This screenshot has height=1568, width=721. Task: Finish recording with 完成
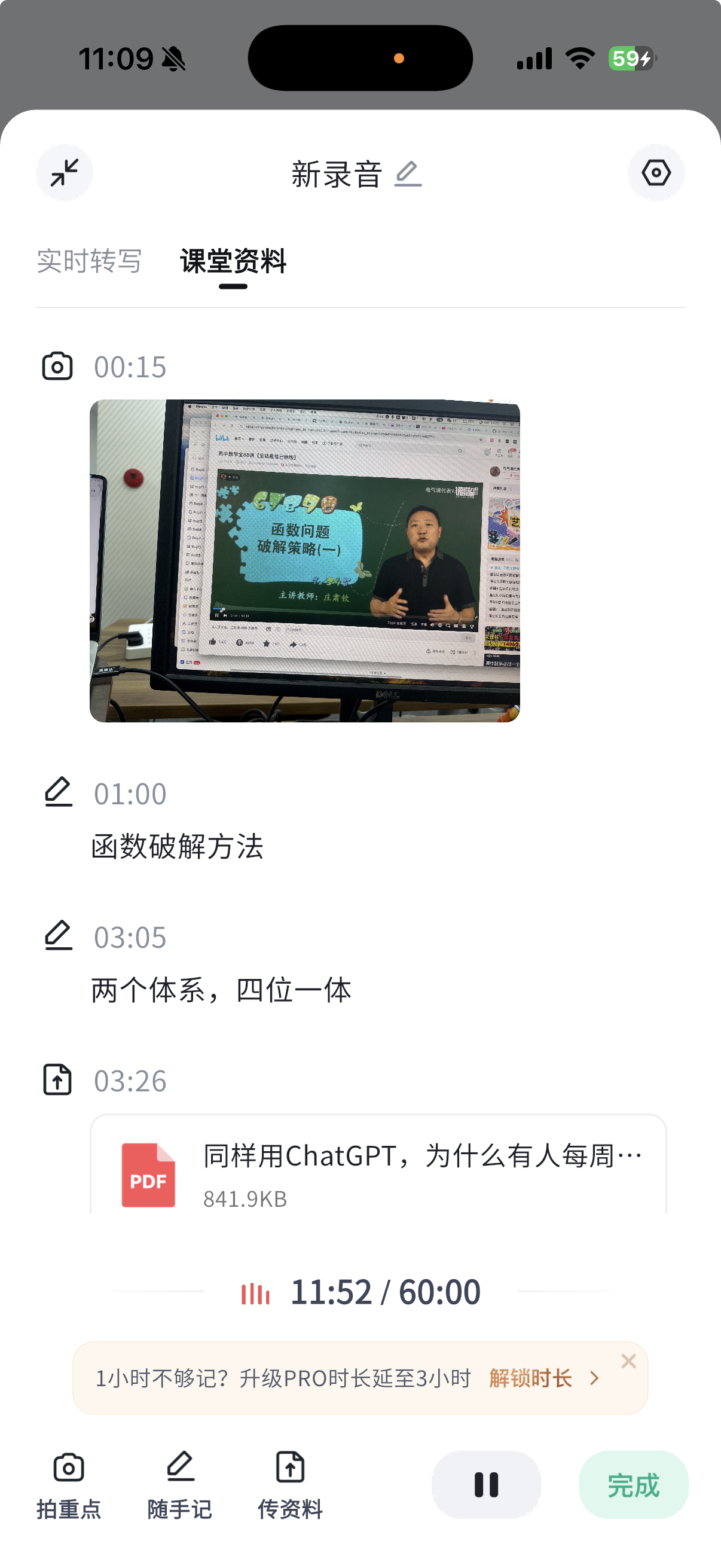(633, 1485)
